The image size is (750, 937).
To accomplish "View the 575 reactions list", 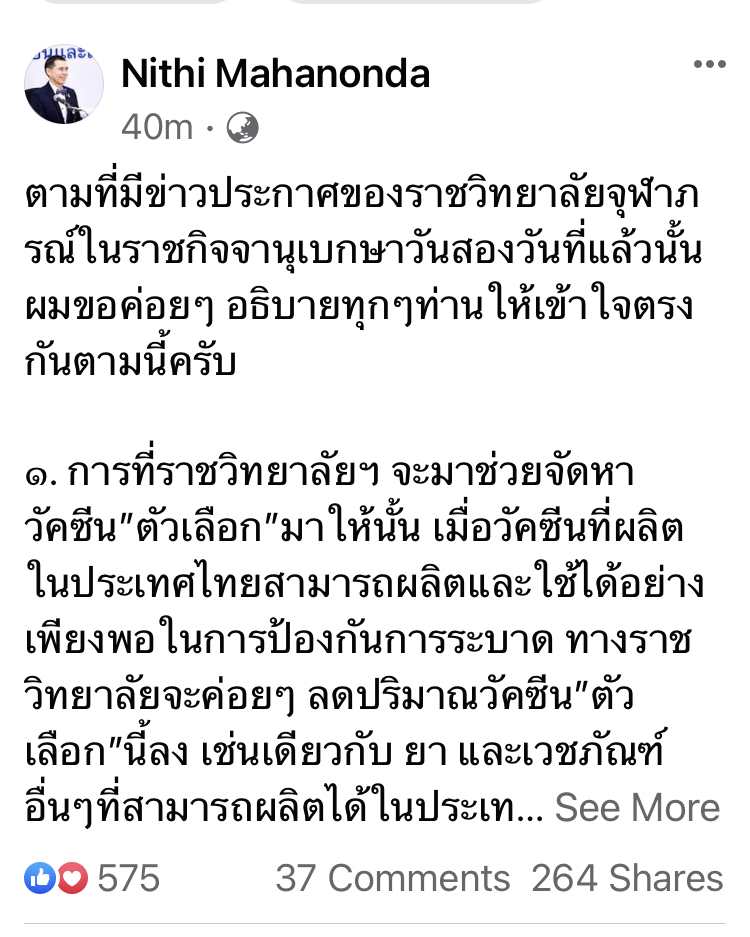I will [x=93, y=878].
